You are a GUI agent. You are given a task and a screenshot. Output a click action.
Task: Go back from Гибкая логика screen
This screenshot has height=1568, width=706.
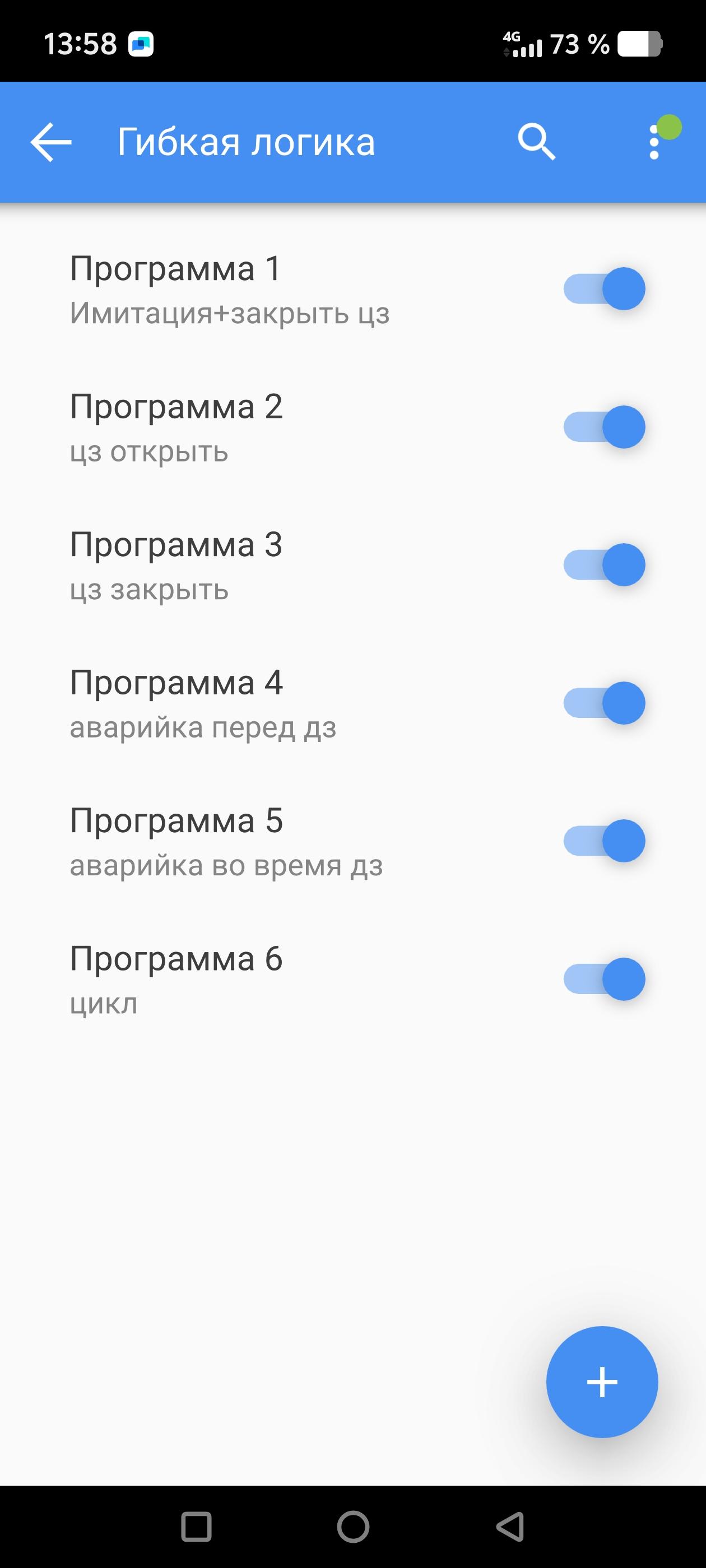[x=51, y=142]
